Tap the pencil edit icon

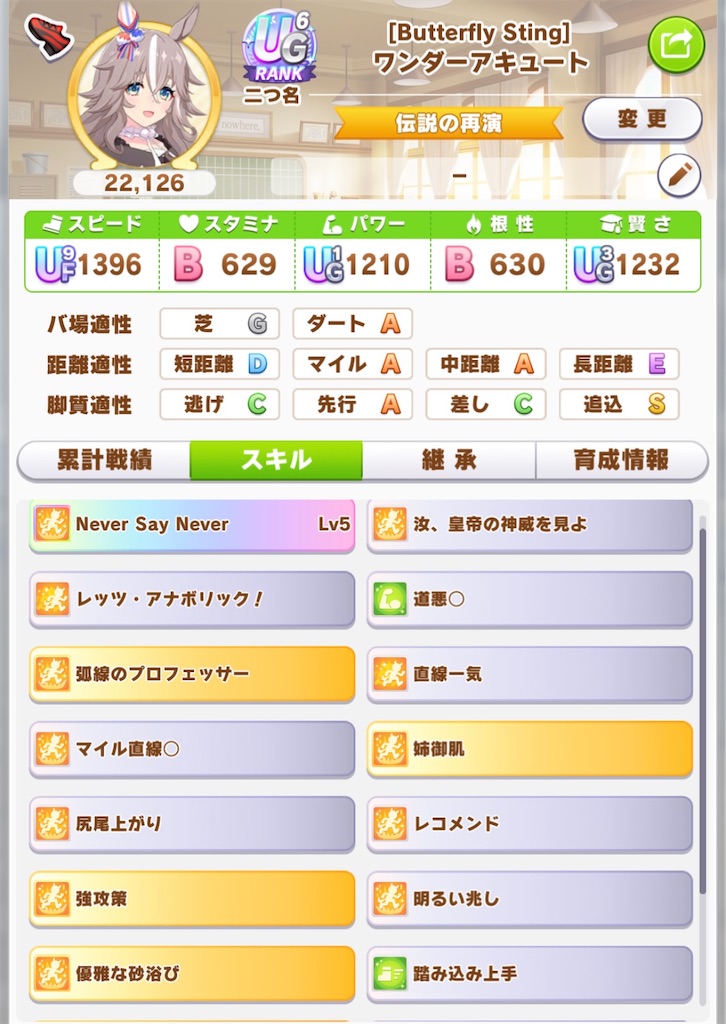[679, 175]
